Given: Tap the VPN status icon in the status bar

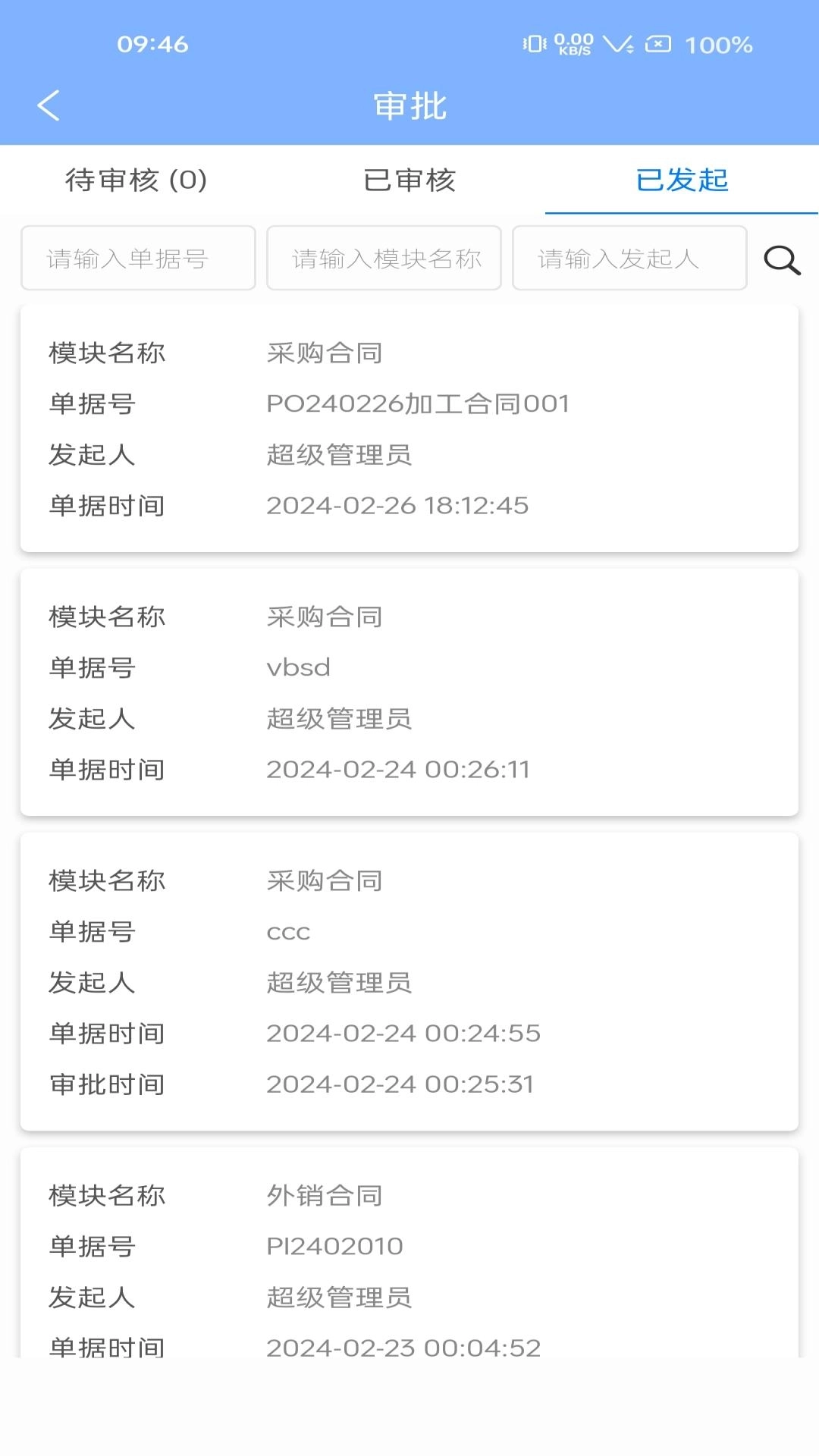Looking at the screenshot, I should tap(619, 44).
